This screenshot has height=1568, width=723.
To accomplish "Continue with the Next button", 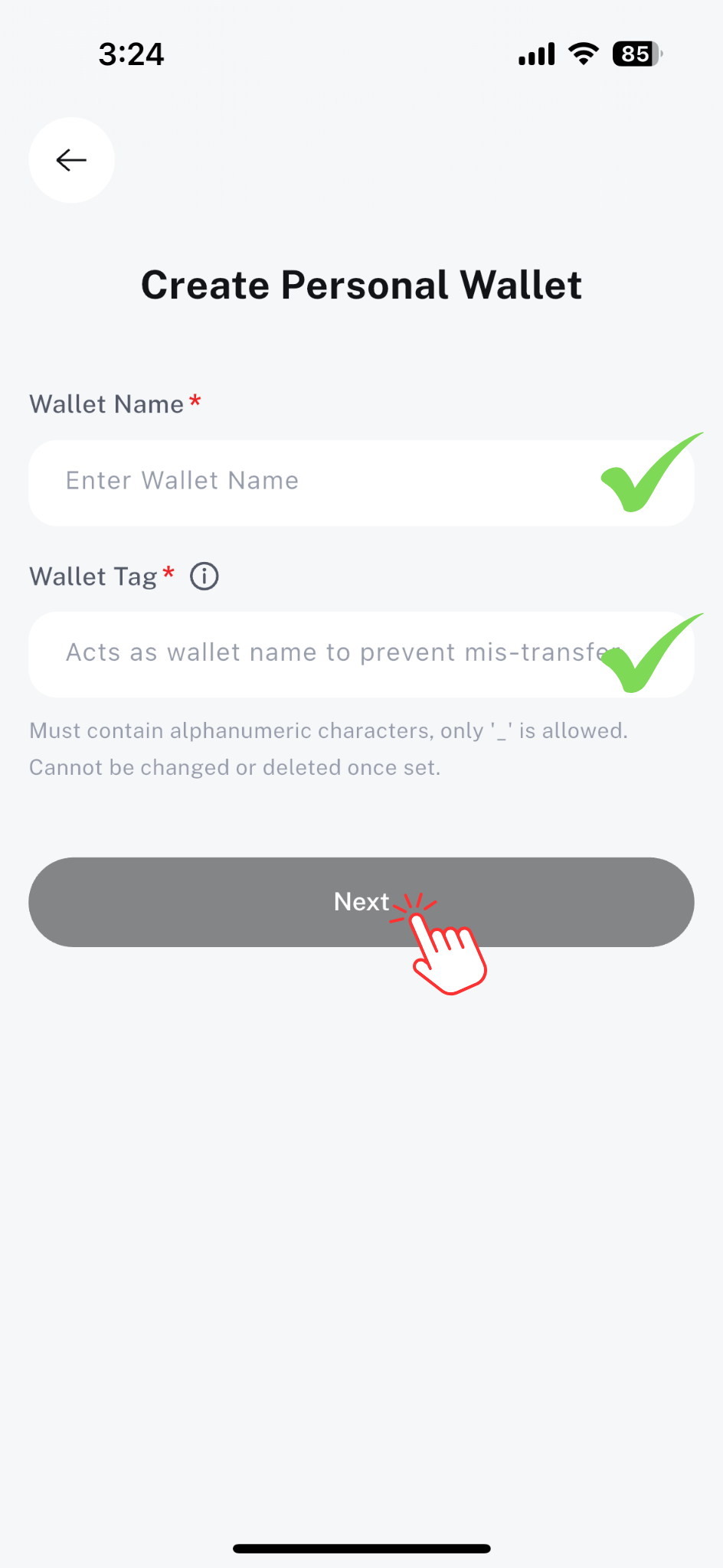I will click(x=361, y=902).
